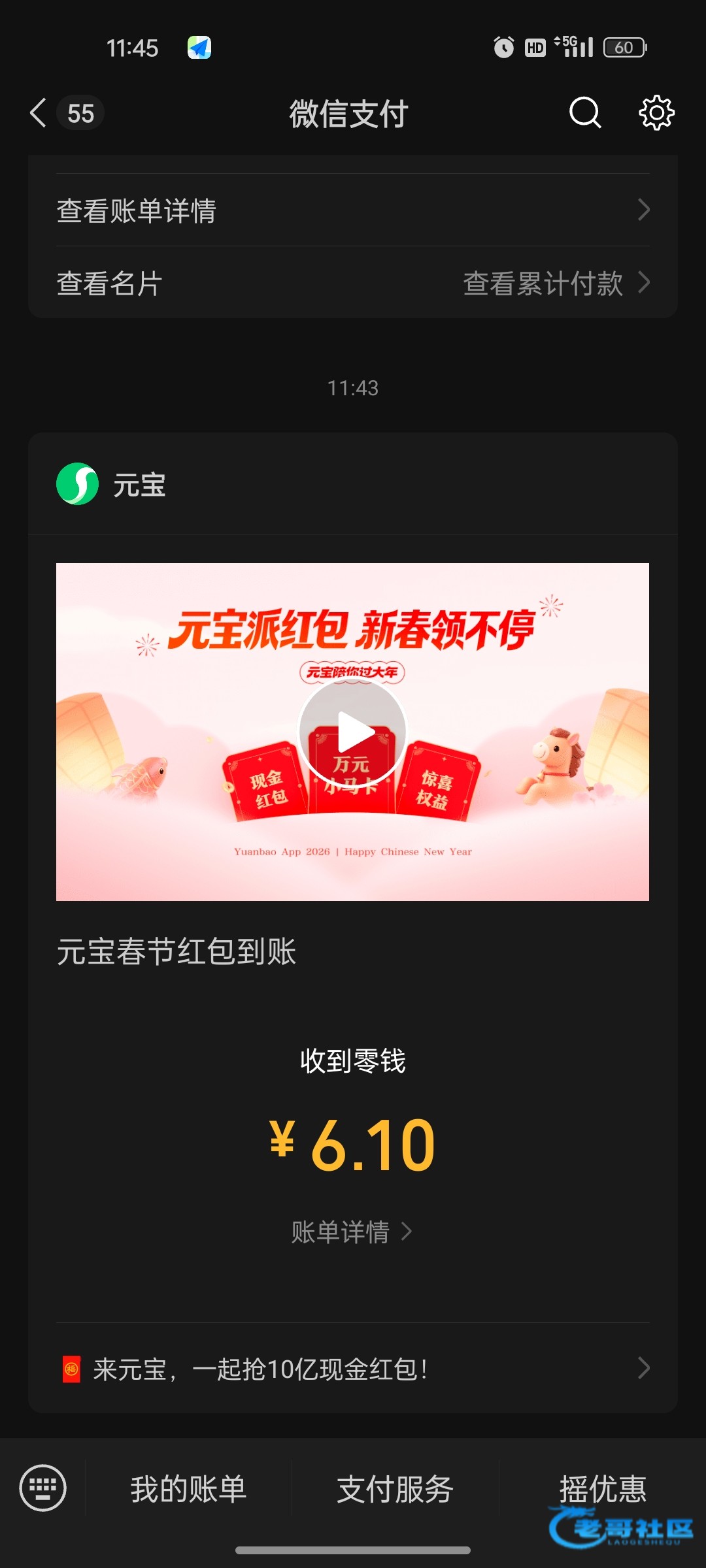Open 支付服务 menu
This screenshot has height=1568, width=706.
[x=395, y=1489]
